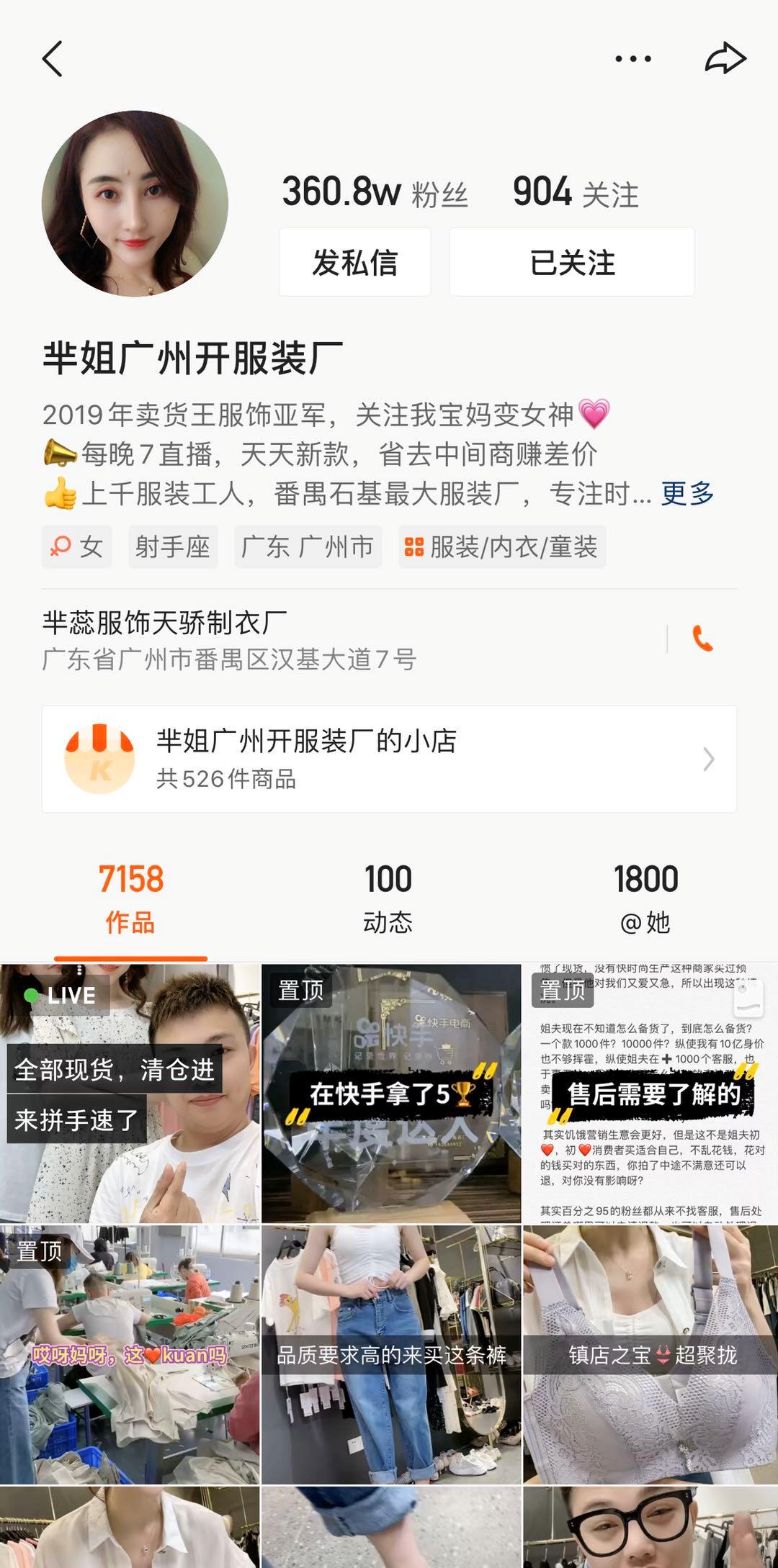The height and width of the screenshot is (1568, 778).
Task: Select the 女 gender tag
Action: coord(76,547)
